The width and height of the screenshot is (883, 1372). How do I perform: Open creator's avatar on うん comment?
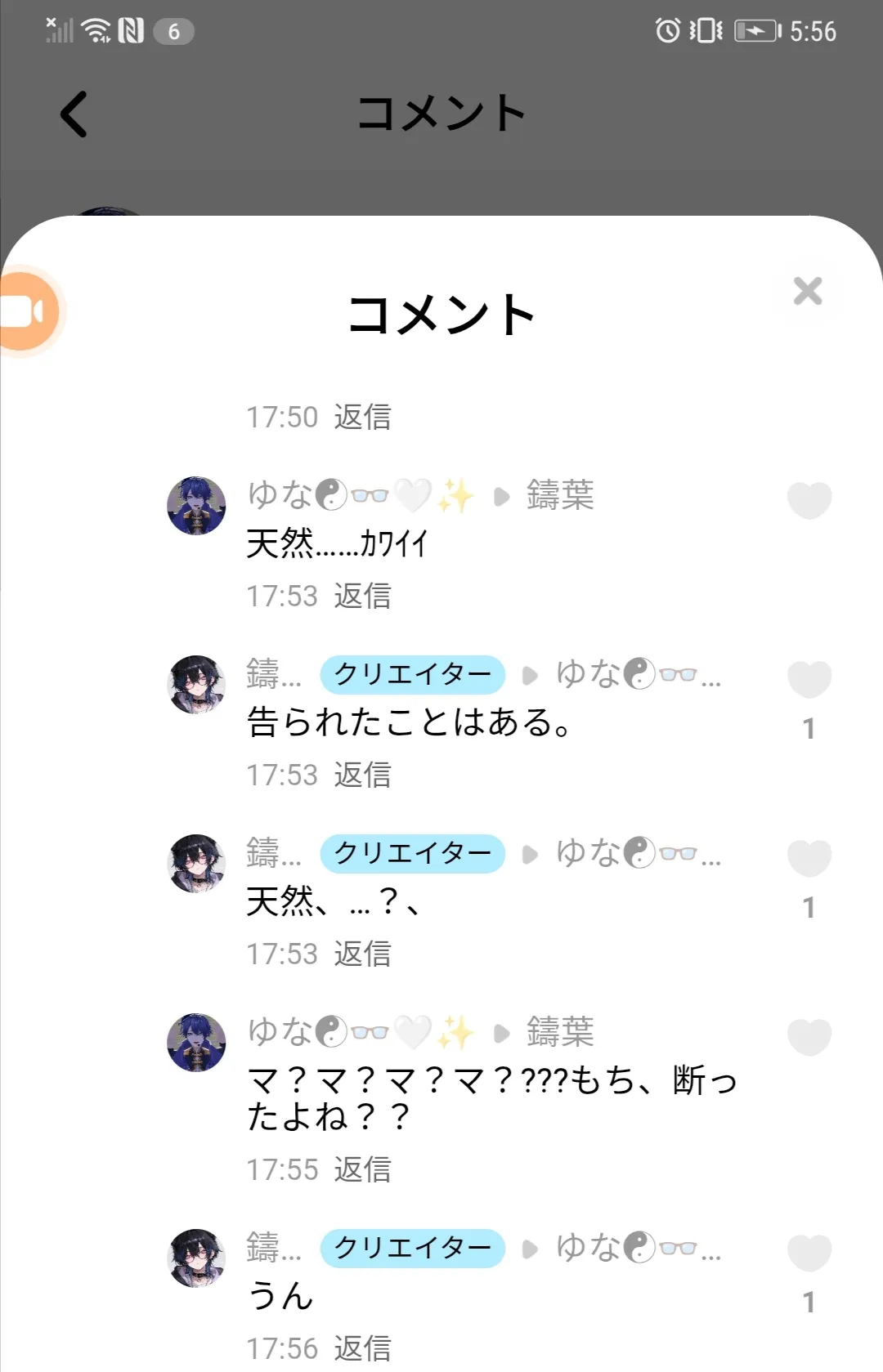196,1258
